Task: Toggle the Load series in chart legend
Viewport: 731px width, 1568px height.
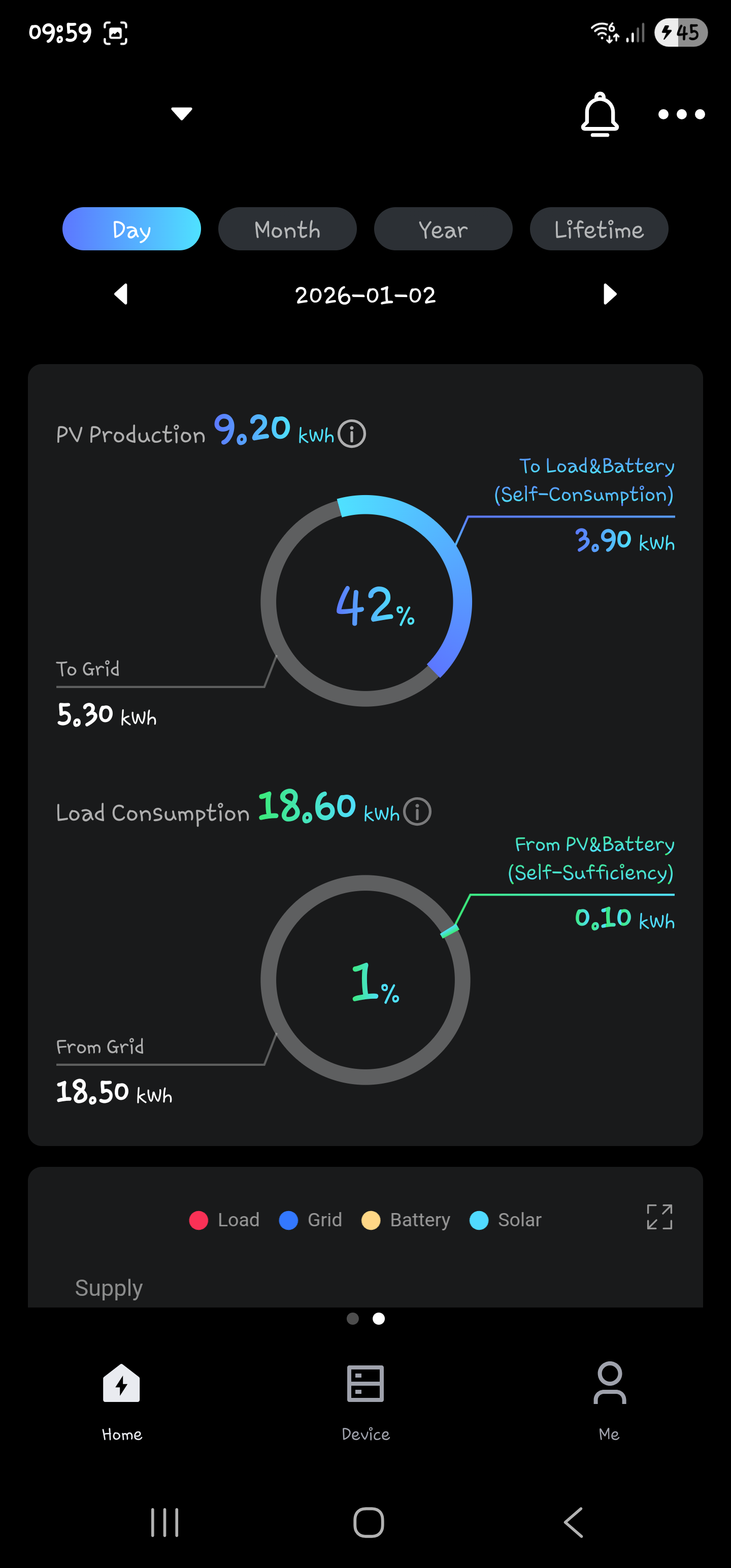Action: click(x=224, y=1220)
